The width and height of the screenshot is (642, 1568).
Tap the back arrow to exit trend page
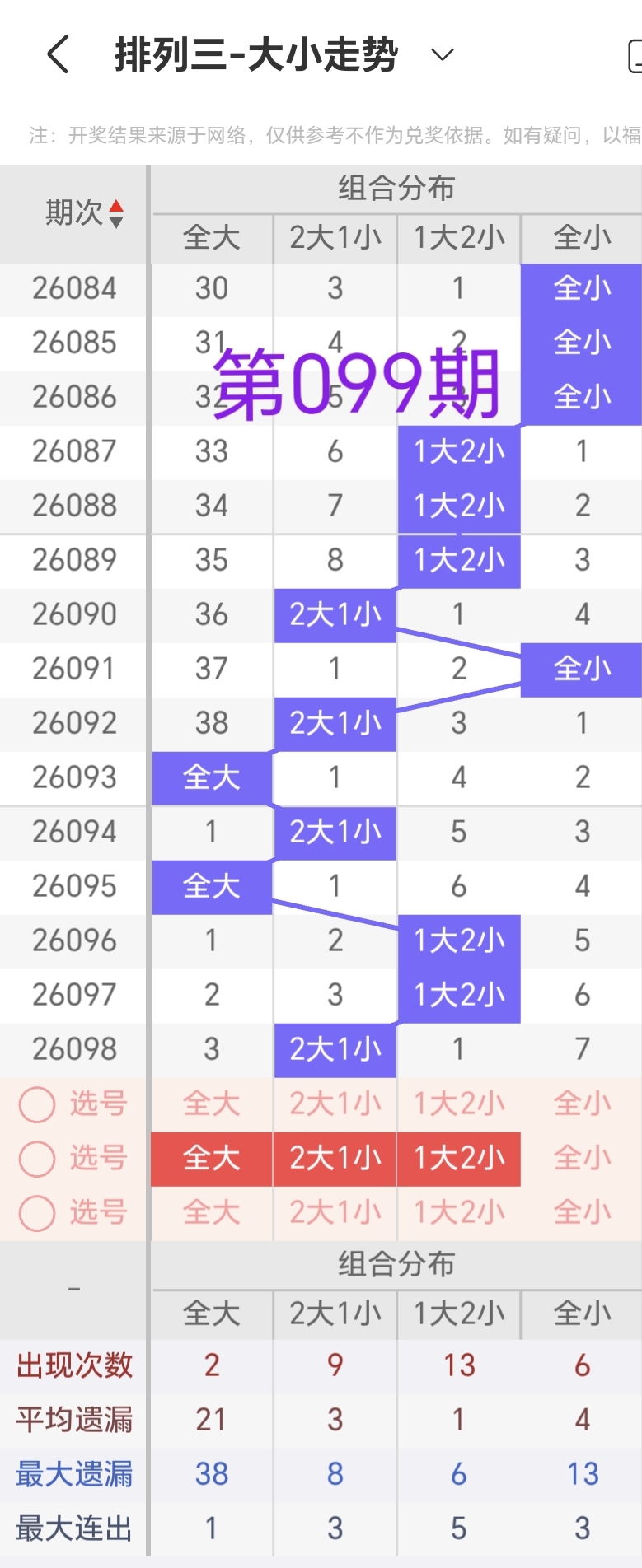click(x=56, y=54)
